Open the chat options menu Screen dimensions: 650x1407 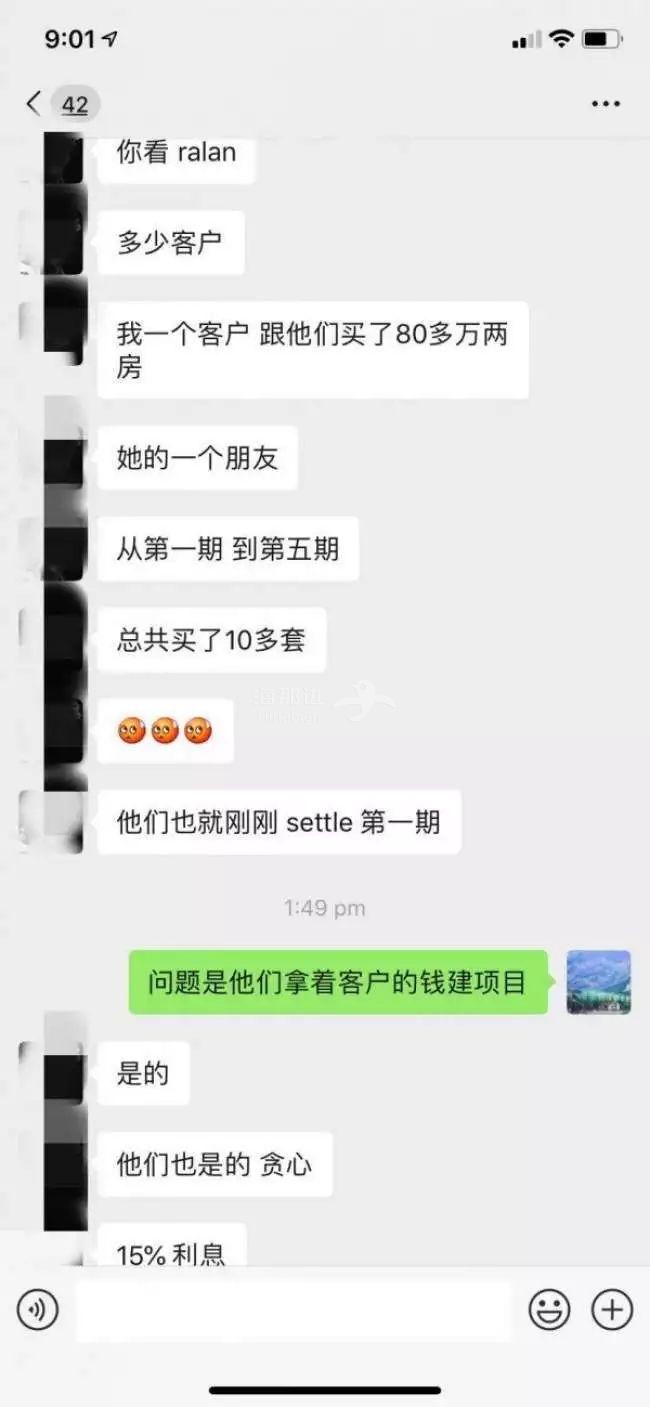[x=606, y=103]
